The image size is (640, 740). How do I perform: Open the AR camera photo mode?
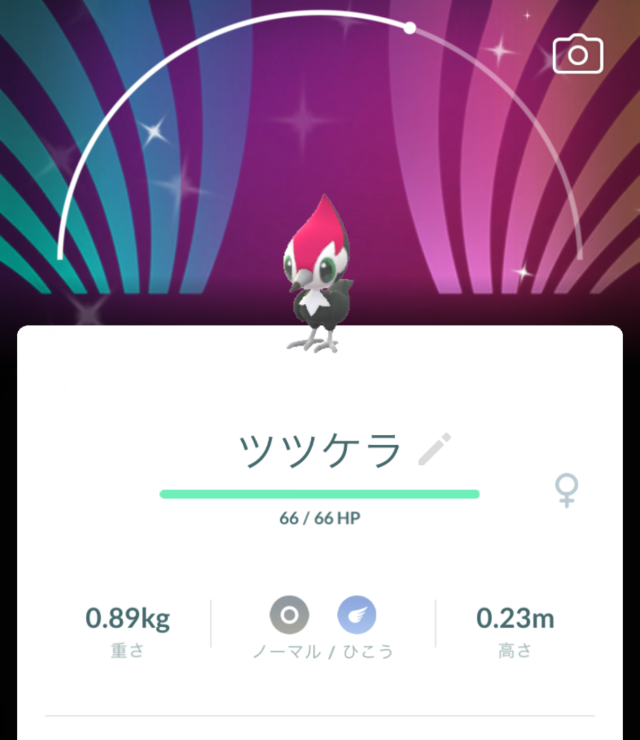point(578,55)
